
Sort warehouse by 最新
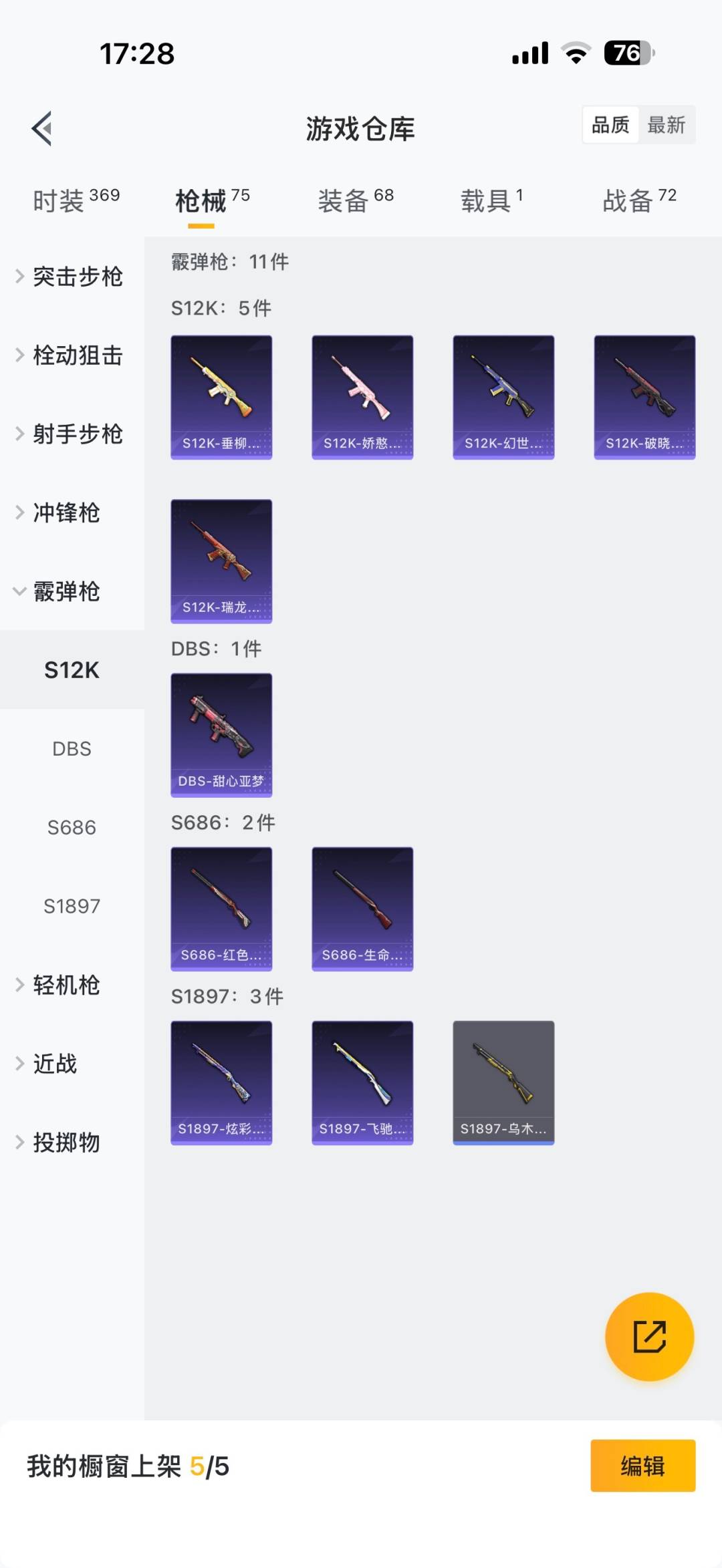point(666,125)
